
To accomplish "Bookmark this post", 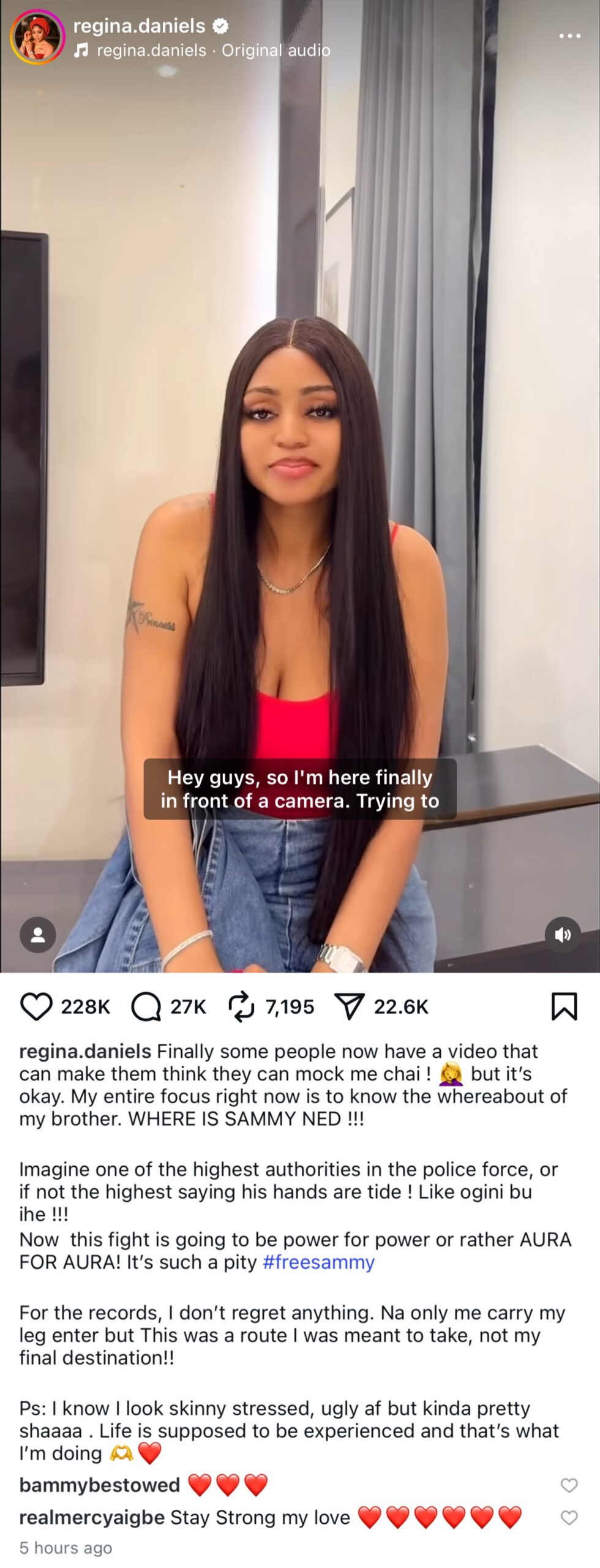I will click(x=564, y=1007).
